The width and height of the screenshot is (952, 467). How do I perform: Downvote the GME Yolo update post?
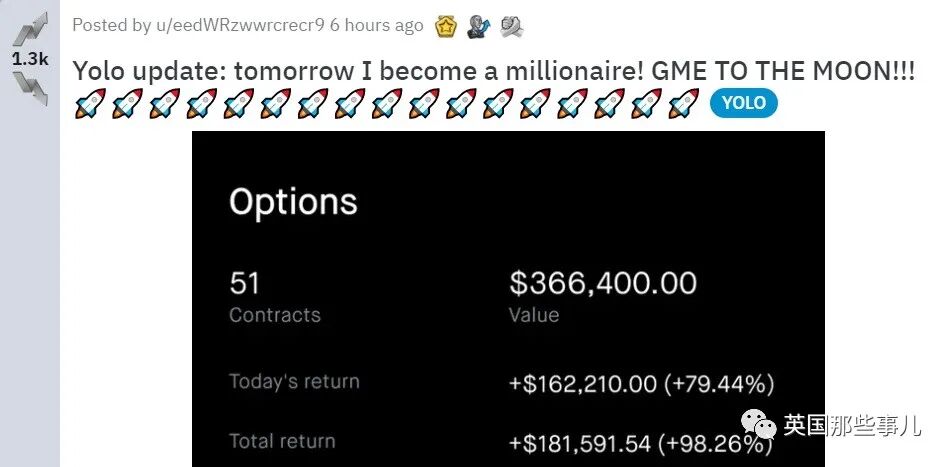[x=30, y=87]
